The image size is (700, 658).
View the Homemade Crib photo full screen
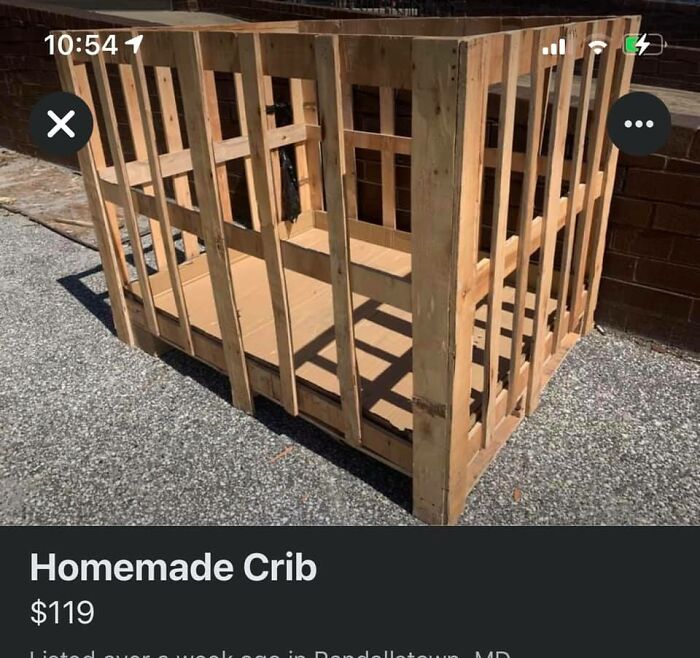pos(350,300)
